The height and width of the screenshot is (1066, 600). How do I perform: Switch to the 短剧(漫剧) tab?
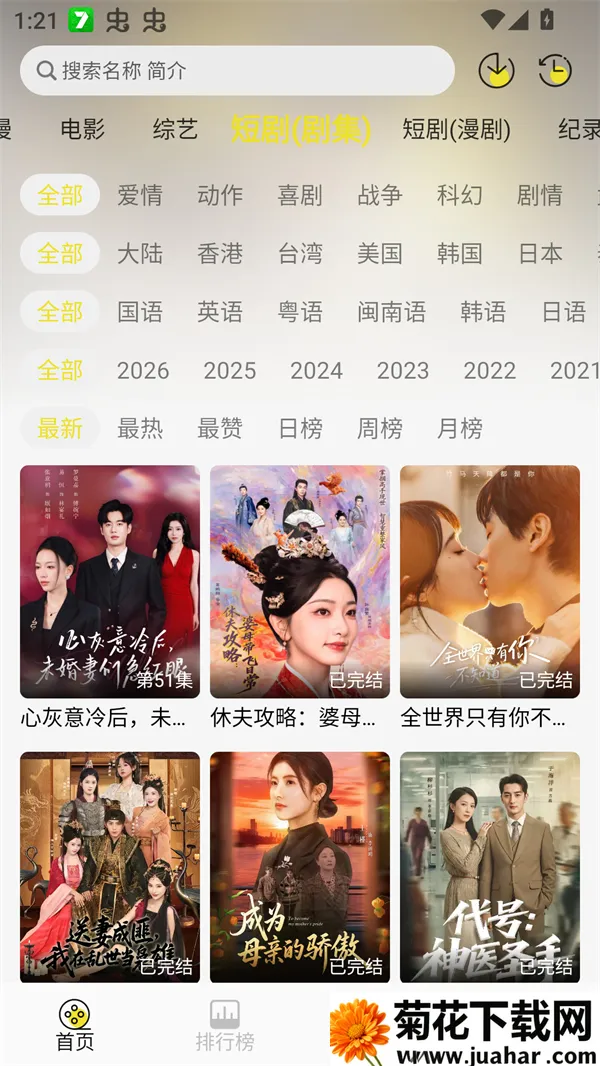point(456,129)
